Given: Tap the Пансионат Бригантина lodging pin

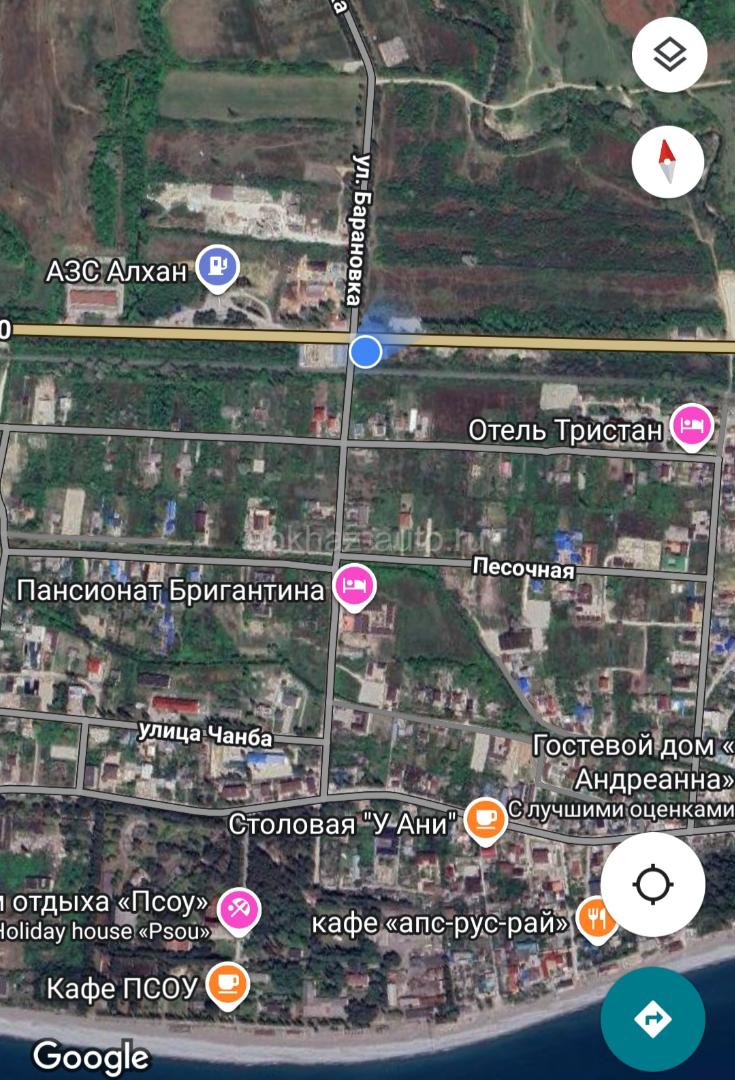Looking at the screenshot, I should [353, 586].
